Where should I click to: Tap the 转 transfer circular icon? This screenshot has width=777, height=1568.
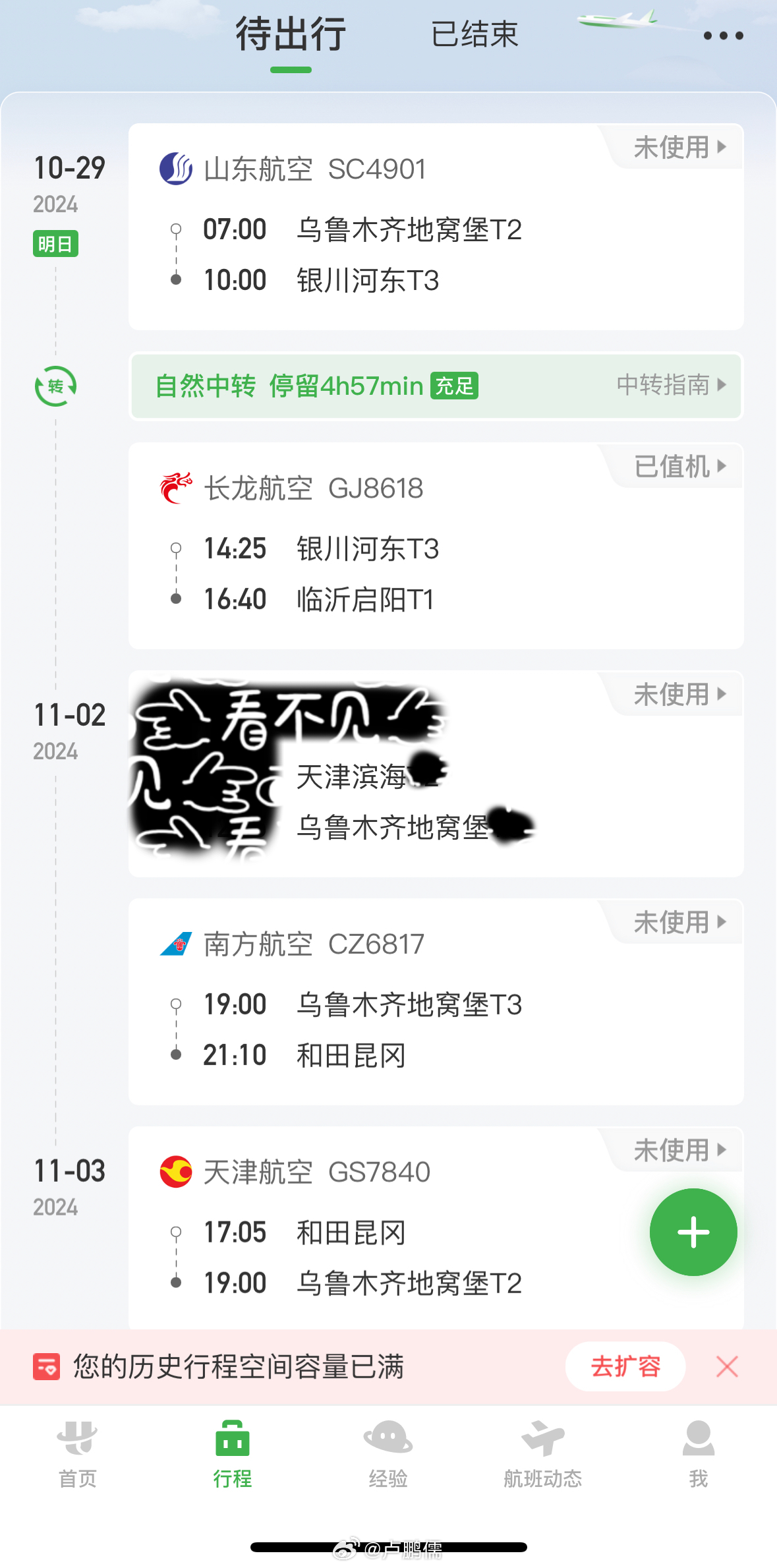55,387
